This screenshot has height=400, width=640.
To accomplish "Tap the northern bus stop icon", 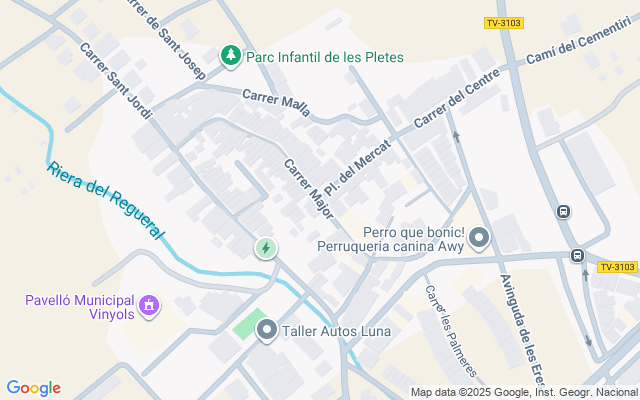I will pos(563,211).
